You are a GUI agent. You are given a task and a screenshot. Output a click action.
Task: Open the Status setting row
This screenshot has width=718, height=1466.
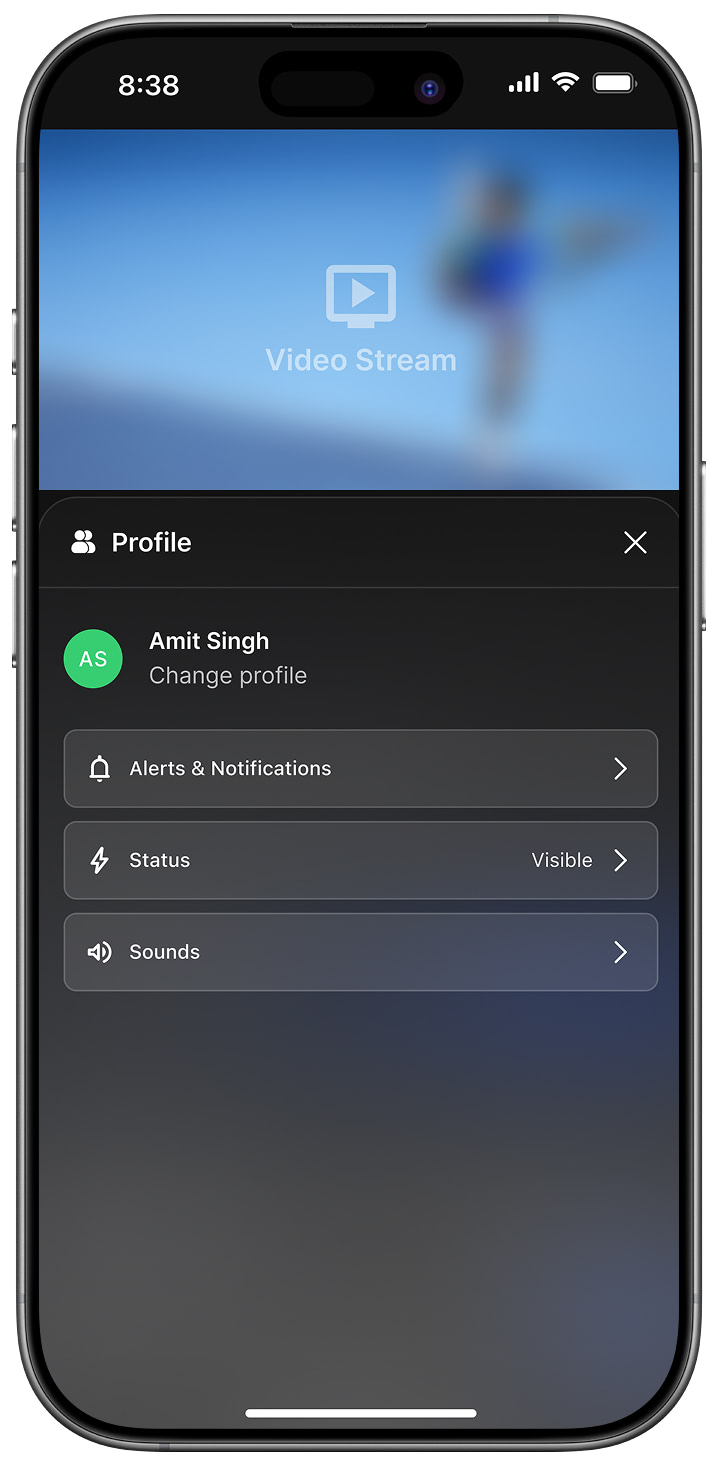pos(360,860)
